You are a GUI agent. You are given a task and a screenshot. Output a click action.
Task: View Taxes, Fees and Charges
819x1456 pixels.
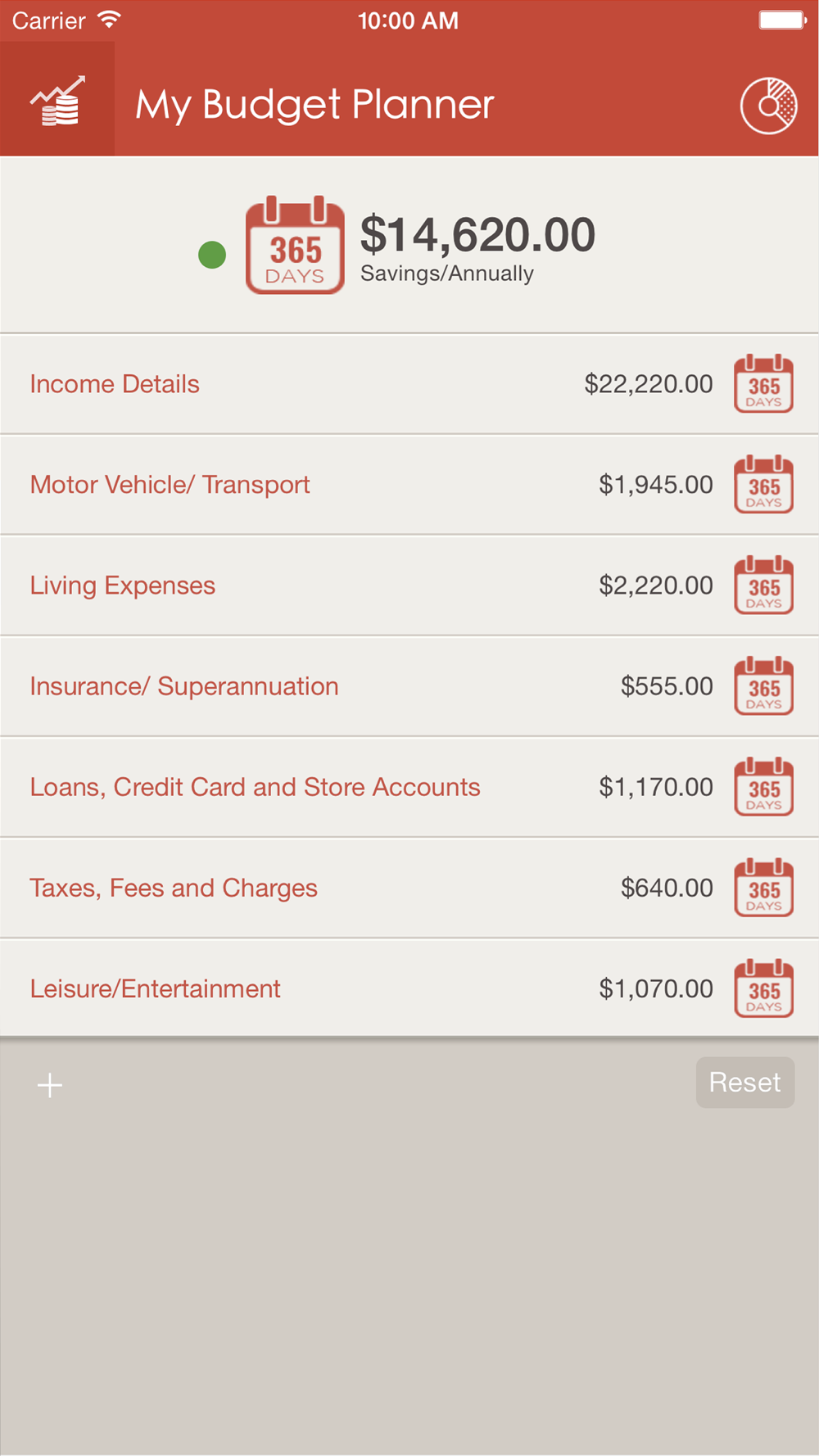(x=174, y=888)
